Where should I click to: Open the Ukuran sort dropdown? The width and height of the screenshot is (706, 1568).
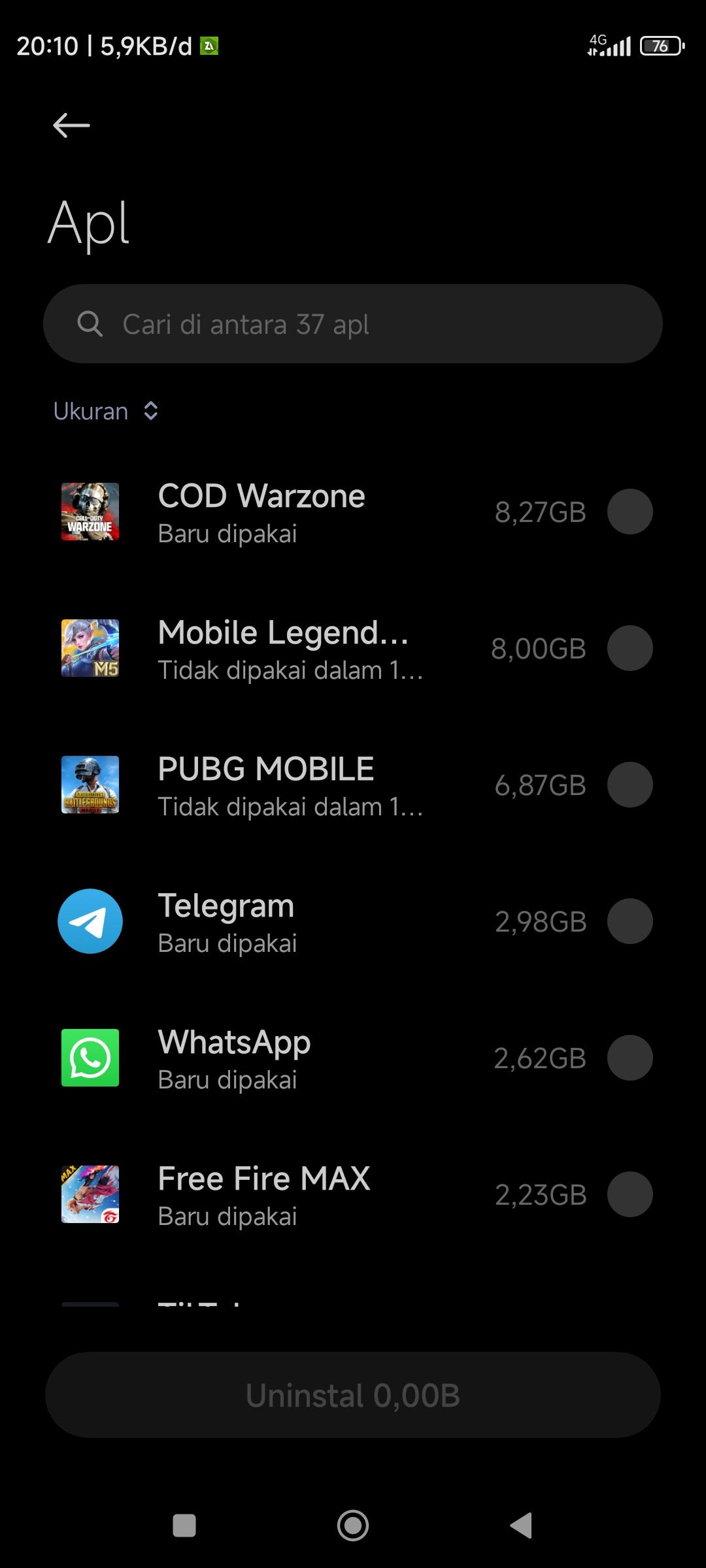point(105,410)
